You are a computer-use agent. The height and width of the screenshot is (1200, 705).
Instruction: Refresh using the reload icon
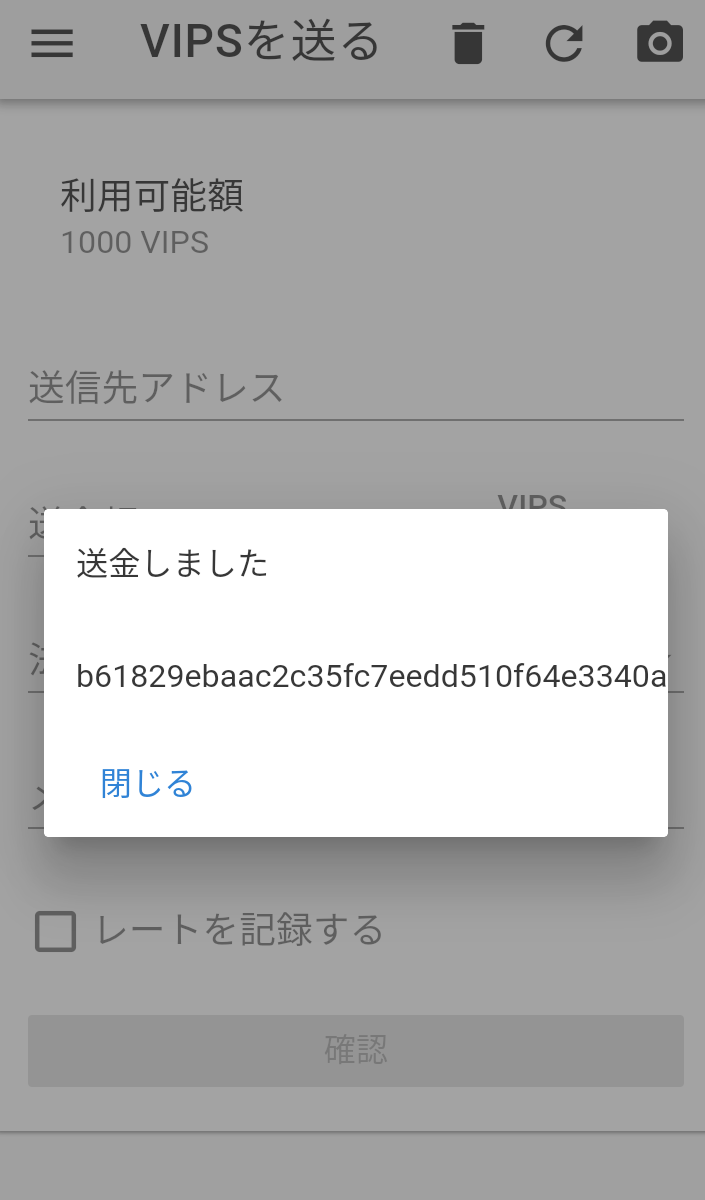pyautogui.click(x=564, y=43)
